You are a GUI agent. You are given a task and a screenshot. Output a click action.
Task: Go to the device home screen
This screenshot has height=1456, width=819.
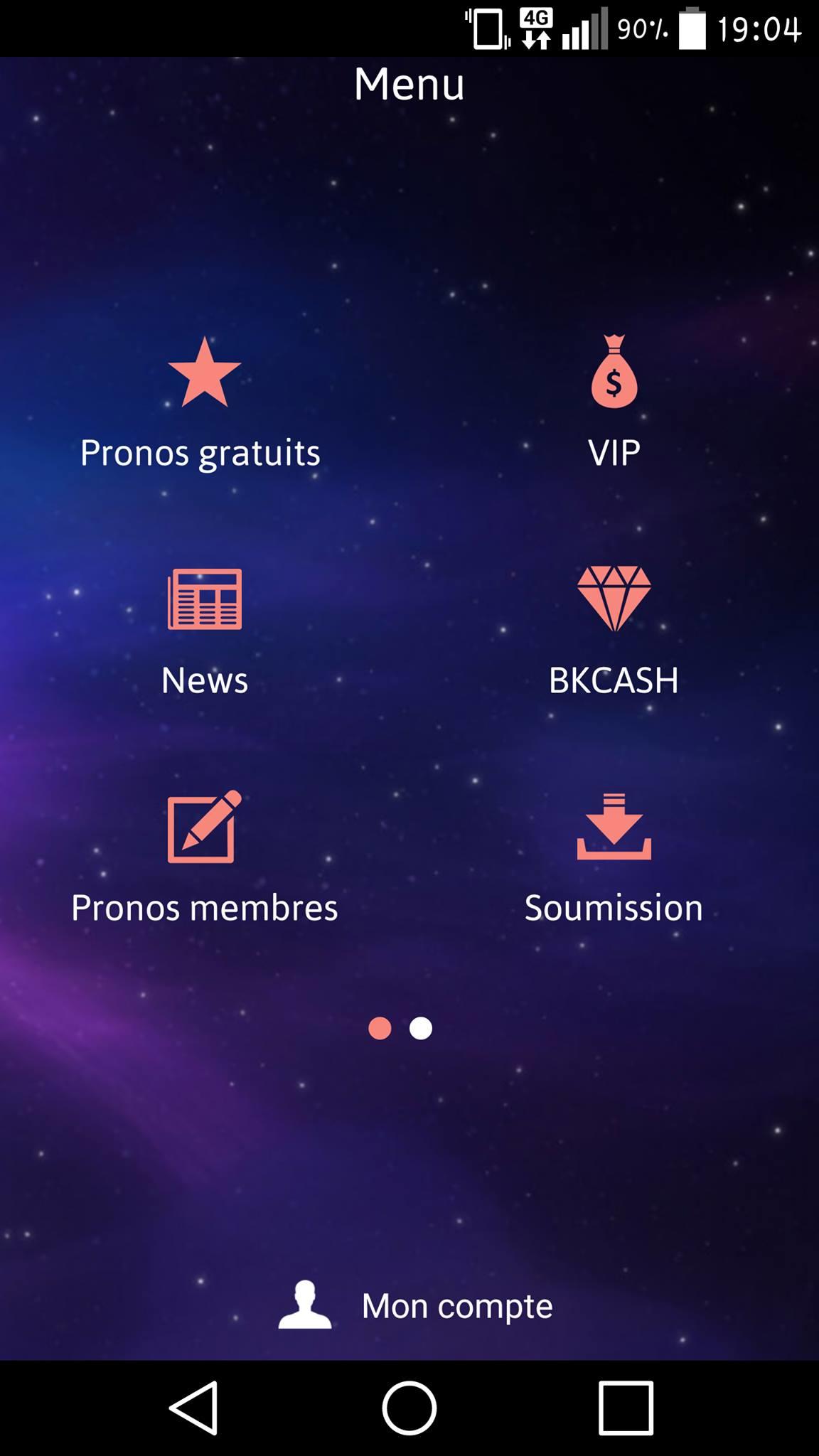(x=409, y=1408)
